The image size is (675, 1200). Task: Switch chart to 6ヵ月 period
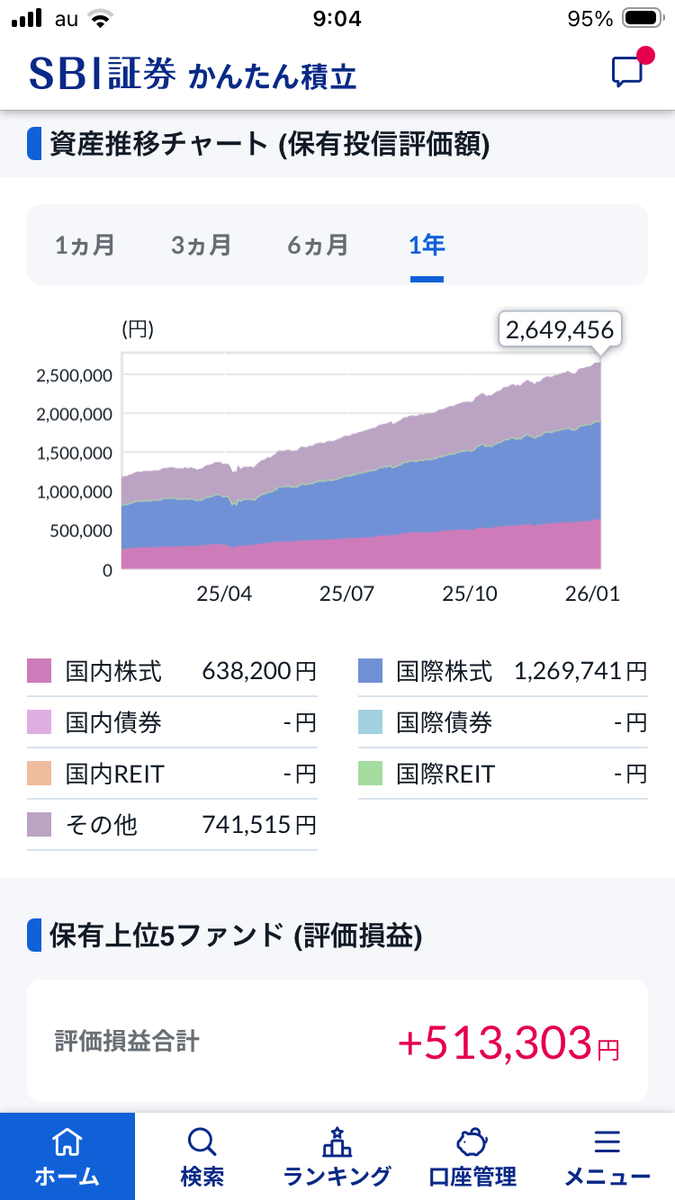[318, 245]
